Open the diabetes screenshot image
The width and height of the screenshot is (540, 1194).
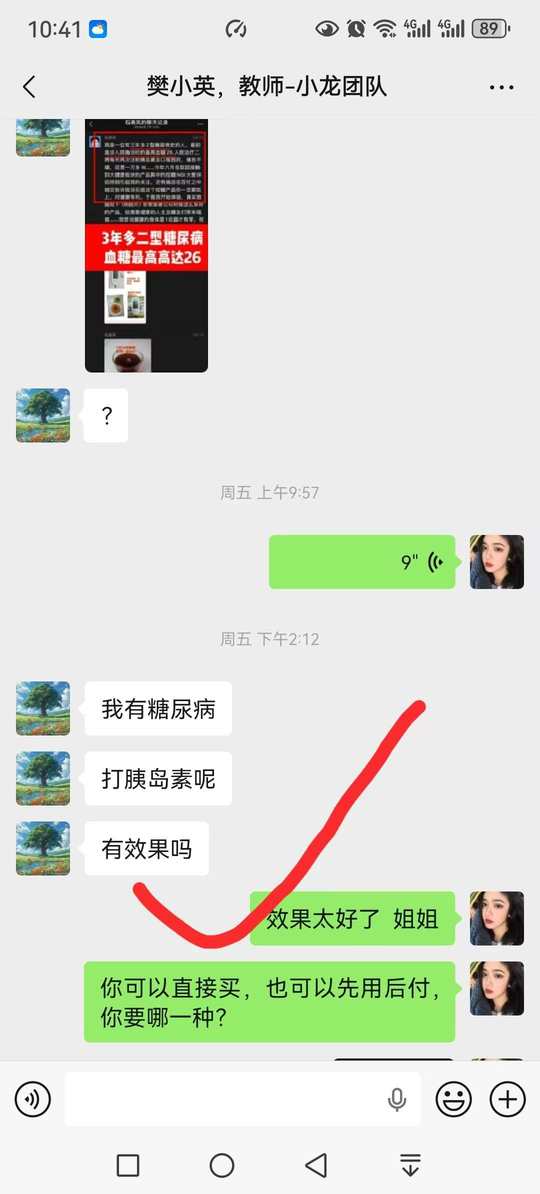click(146, 245)
